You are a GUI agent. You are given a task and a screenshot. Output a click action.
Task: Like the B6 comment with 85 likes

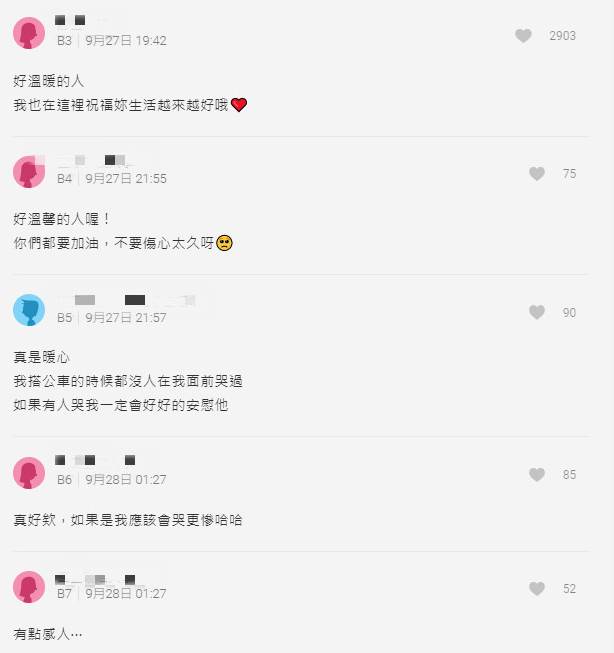537,474
